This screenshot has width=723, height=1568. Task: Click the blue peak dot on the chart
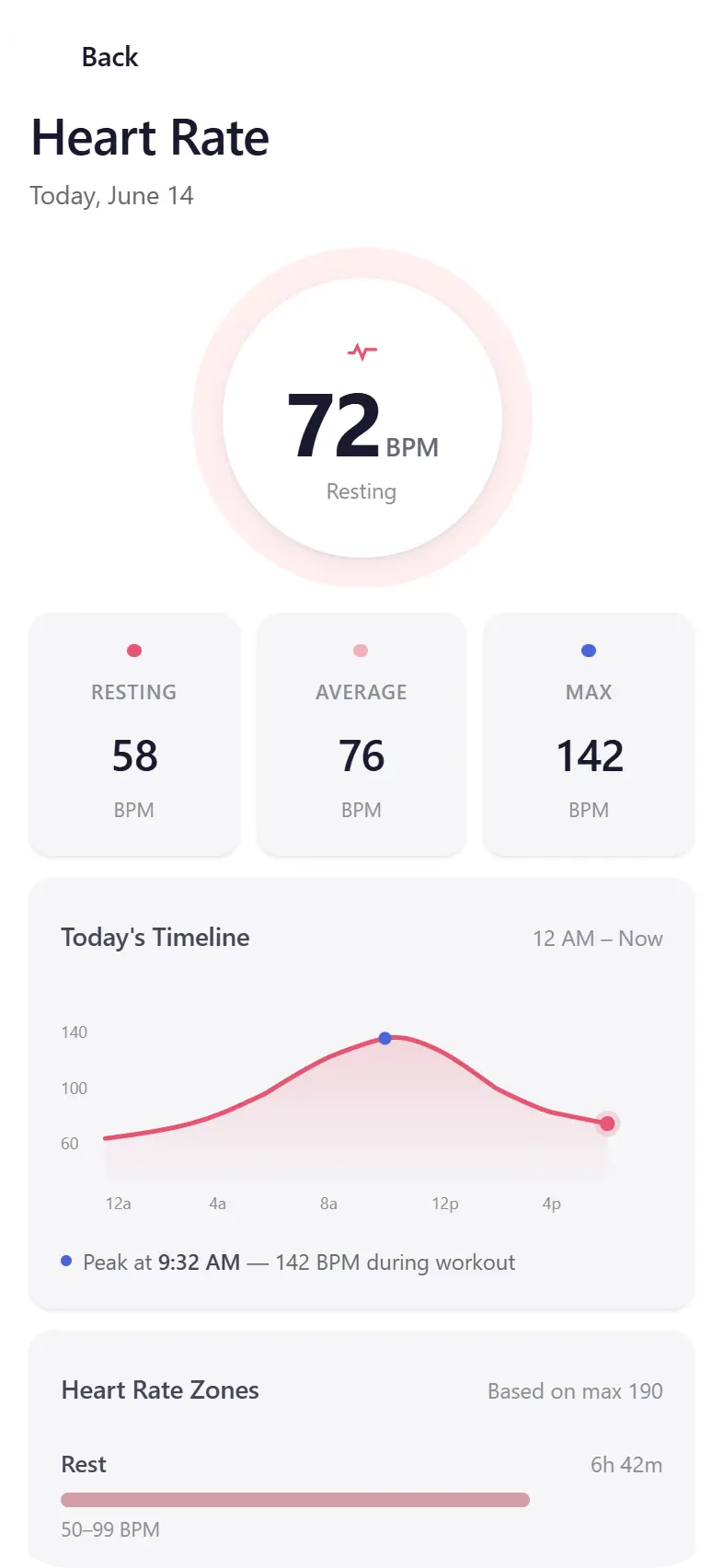(x=385, y=1038)
